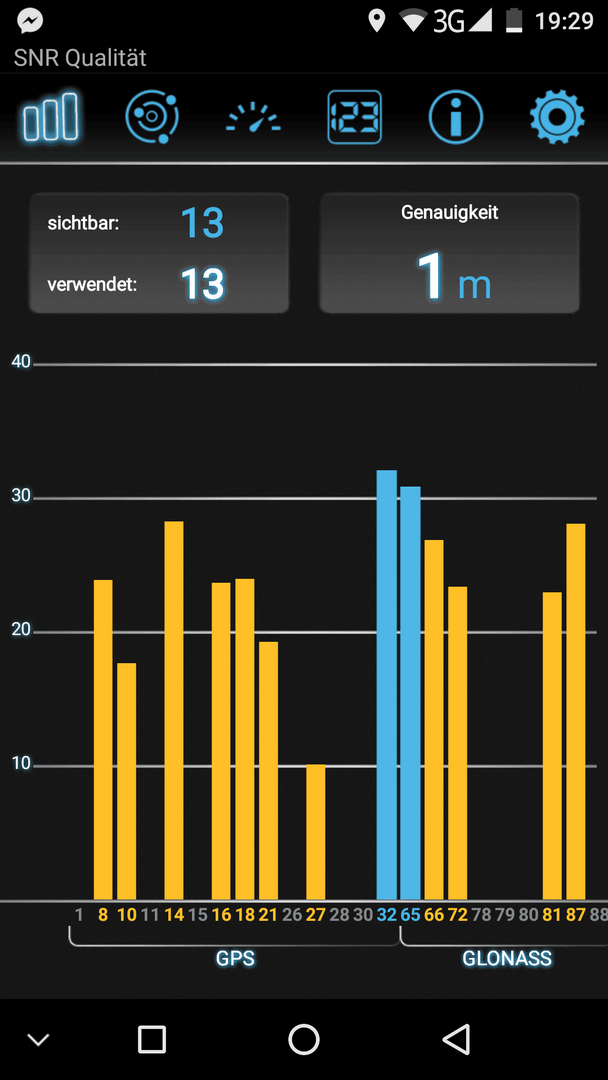Open the settings gear
The image size is (608, 1080).
tap(557, 117)
